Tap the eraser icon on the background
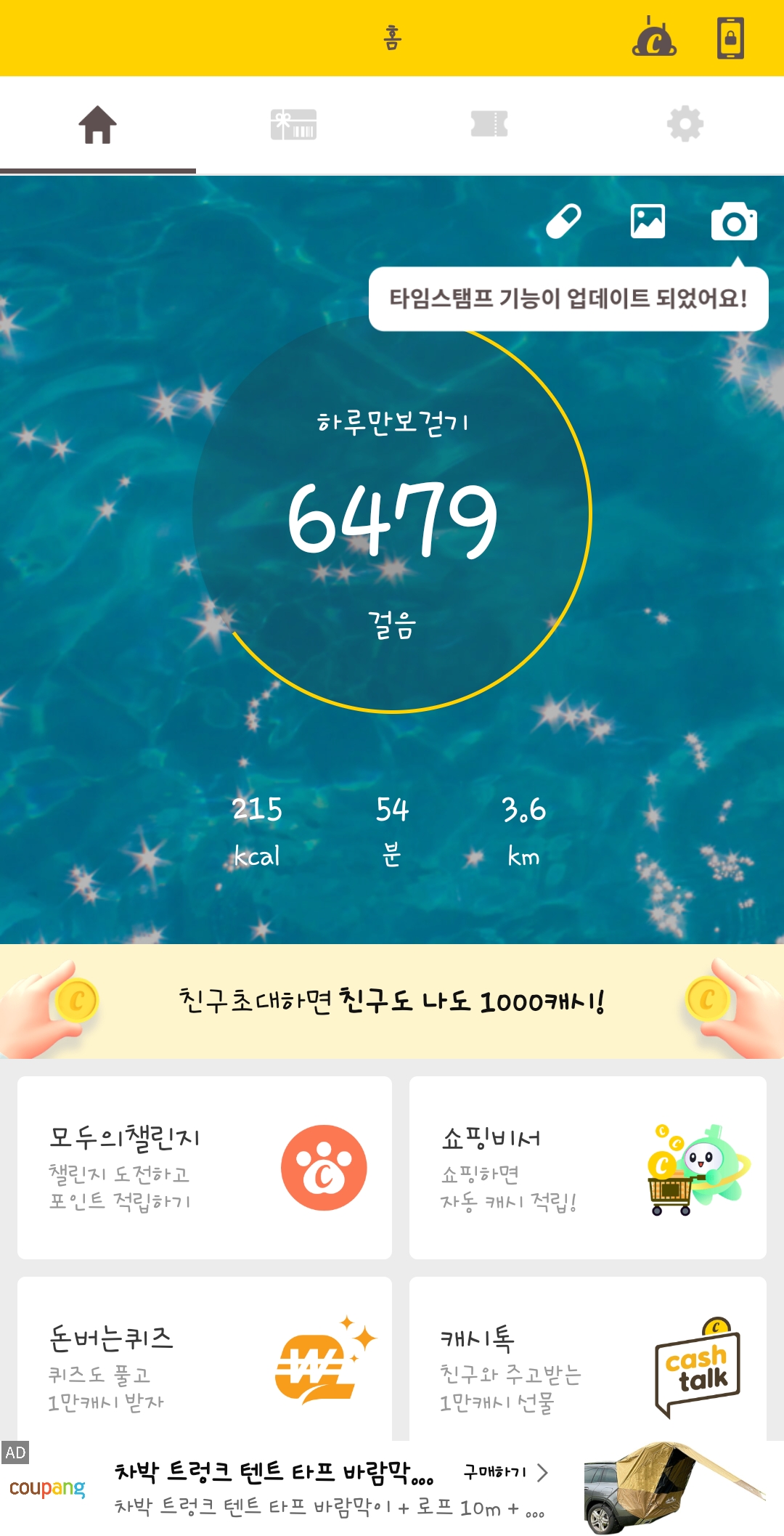This screenshot has width=784, height=1536. tap(564, 222)
